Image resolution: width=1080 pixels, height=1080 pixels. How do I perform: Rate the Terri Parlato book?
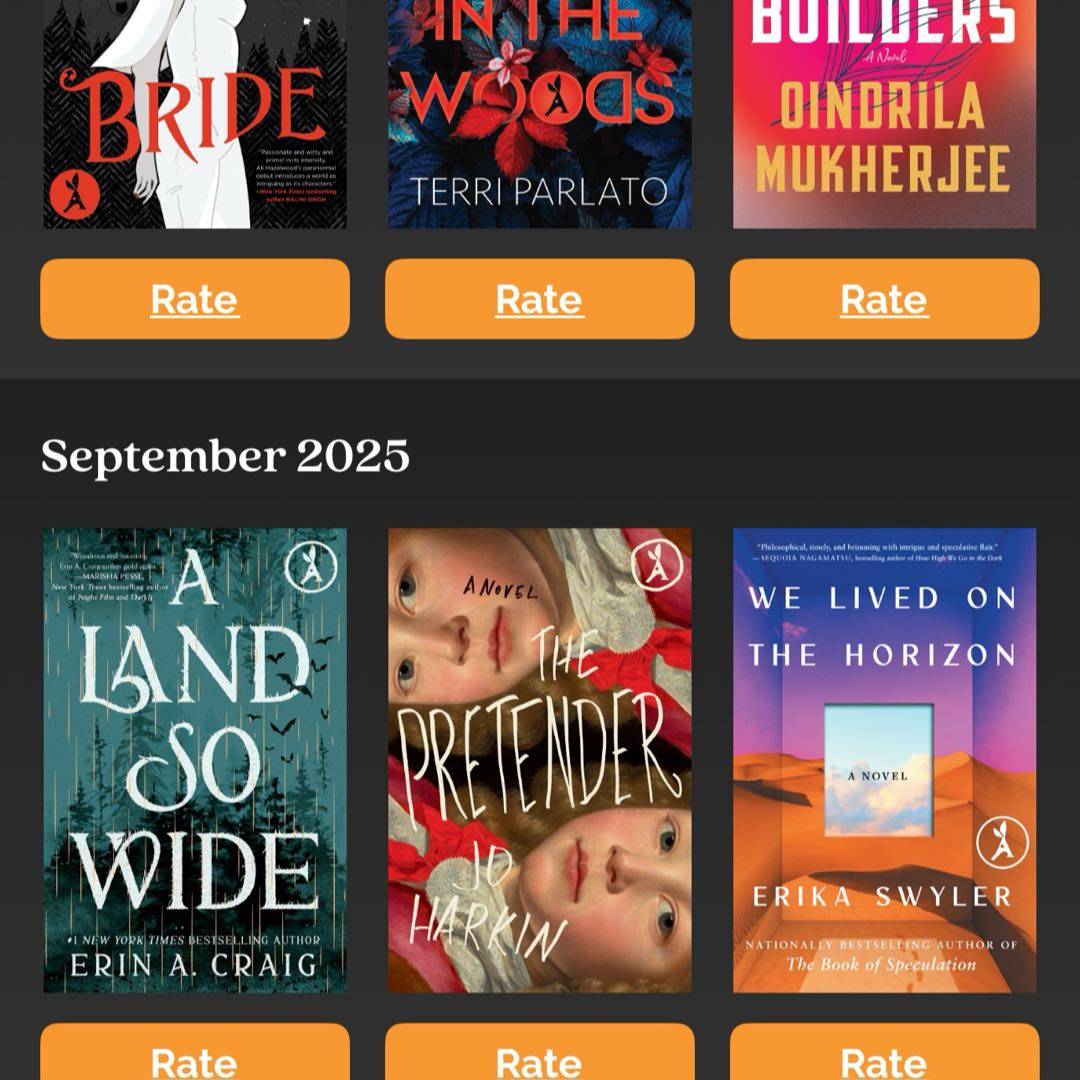click(540, 299)
